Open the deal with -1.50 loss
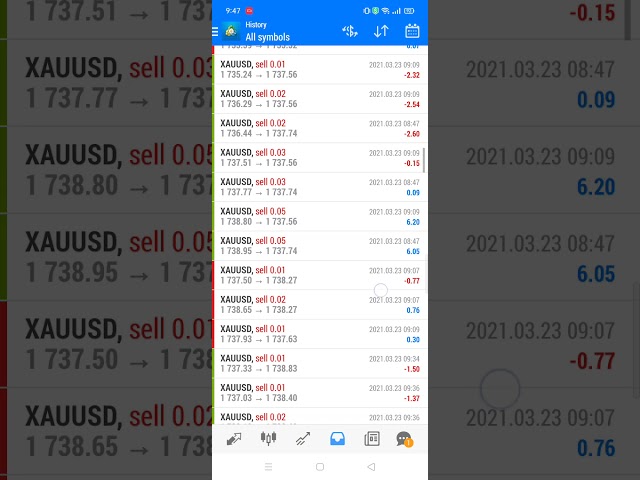The width and height of the screenshot is (640, 480). click(319, 363)
